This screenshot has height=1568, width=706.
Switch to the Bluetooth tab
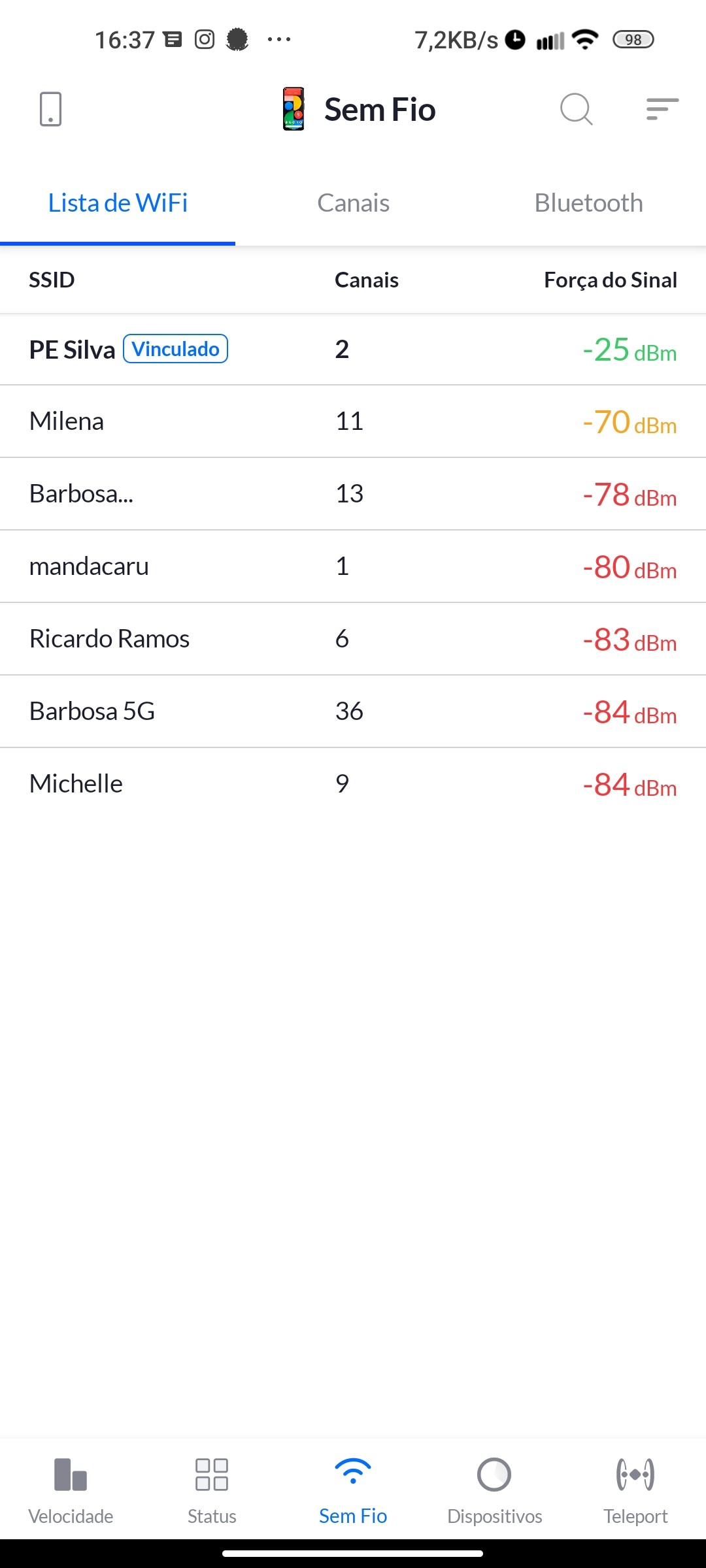click(588, 203)
